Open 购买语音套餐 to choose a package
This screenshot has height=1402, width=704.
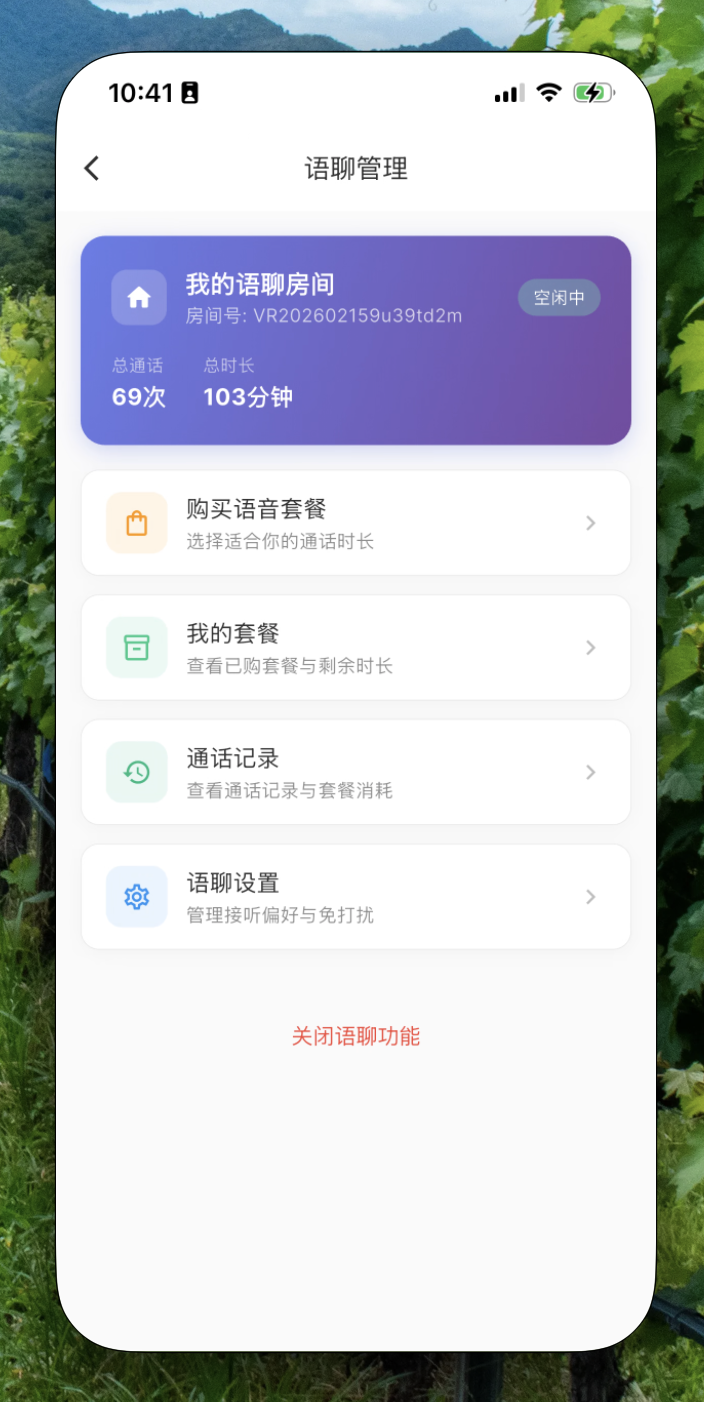point(356,523)
